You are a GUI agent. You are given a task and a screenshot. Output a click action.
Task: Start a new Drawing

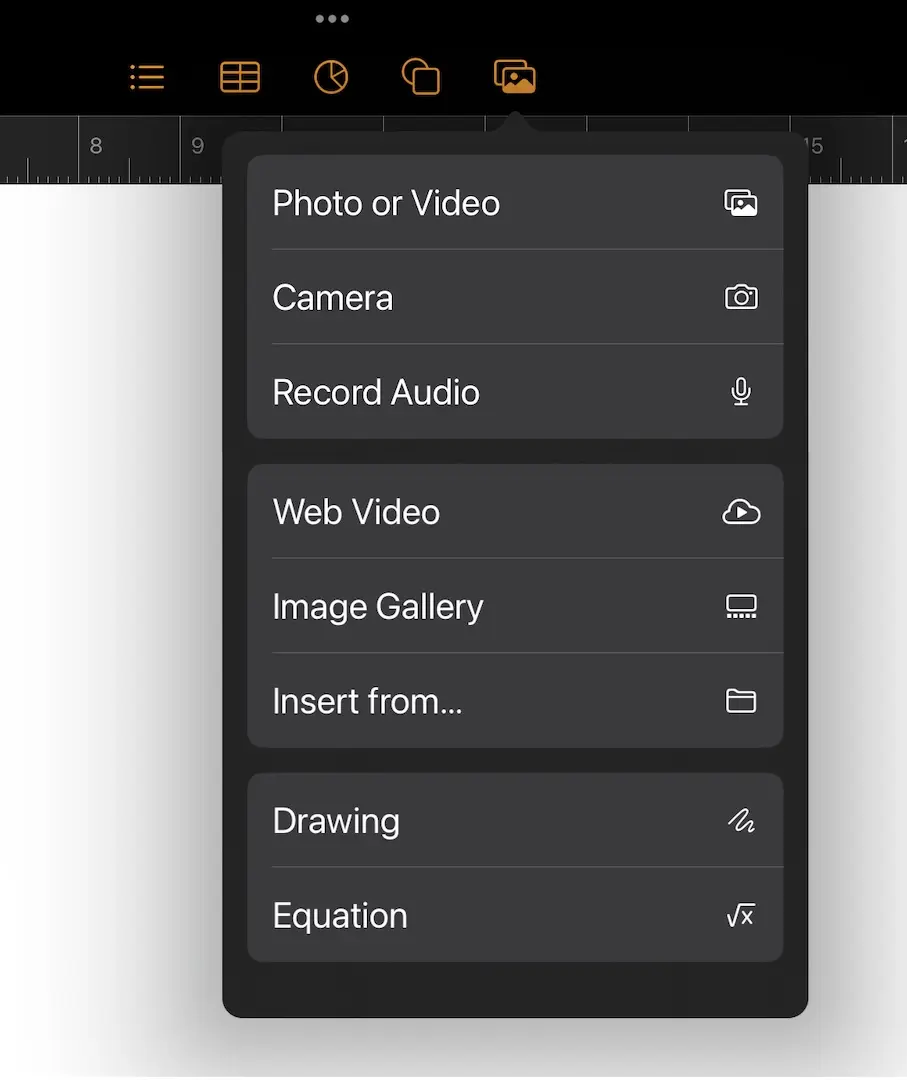click(514, 820)
